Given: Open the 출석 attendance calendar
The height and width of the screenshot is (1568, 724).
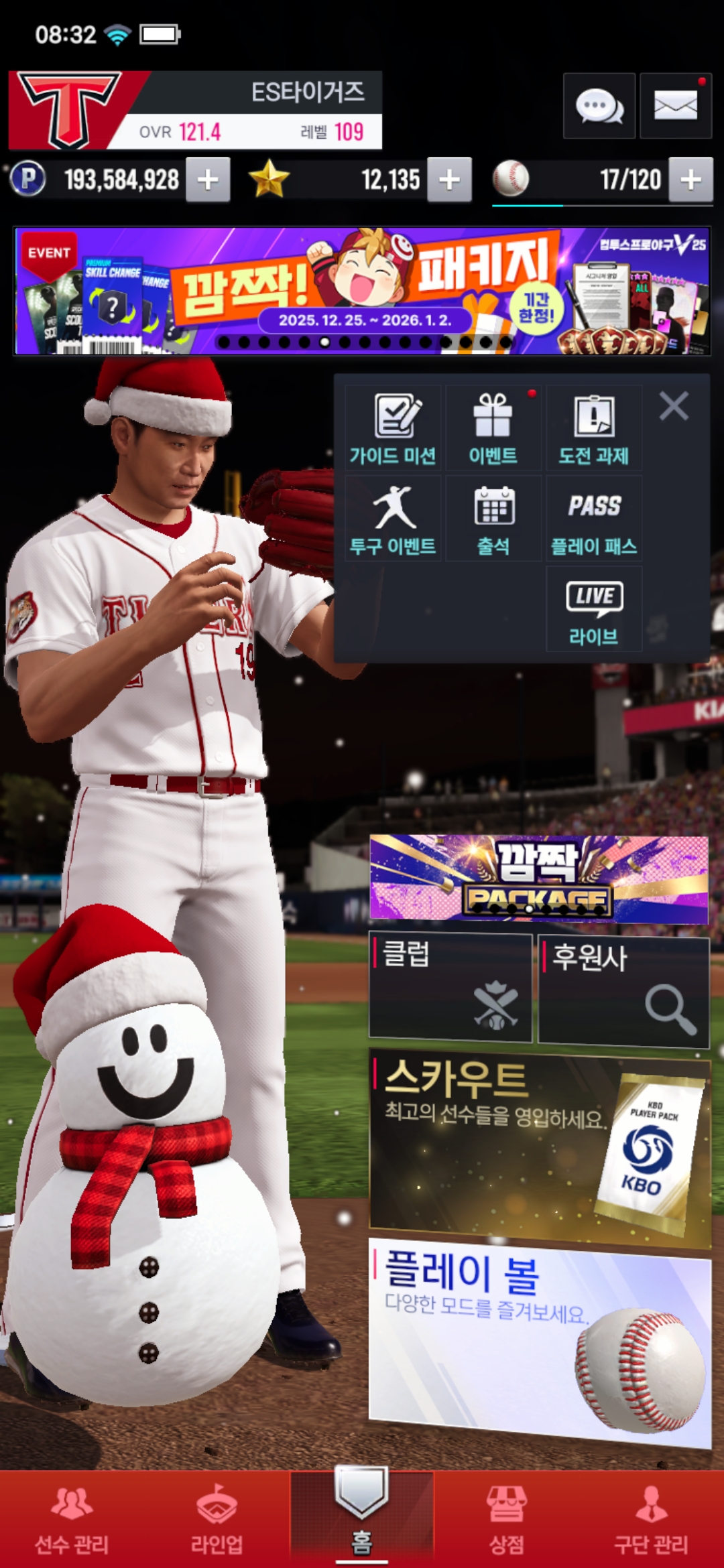Looking at the screenshot, I should (x=493, y=519).
